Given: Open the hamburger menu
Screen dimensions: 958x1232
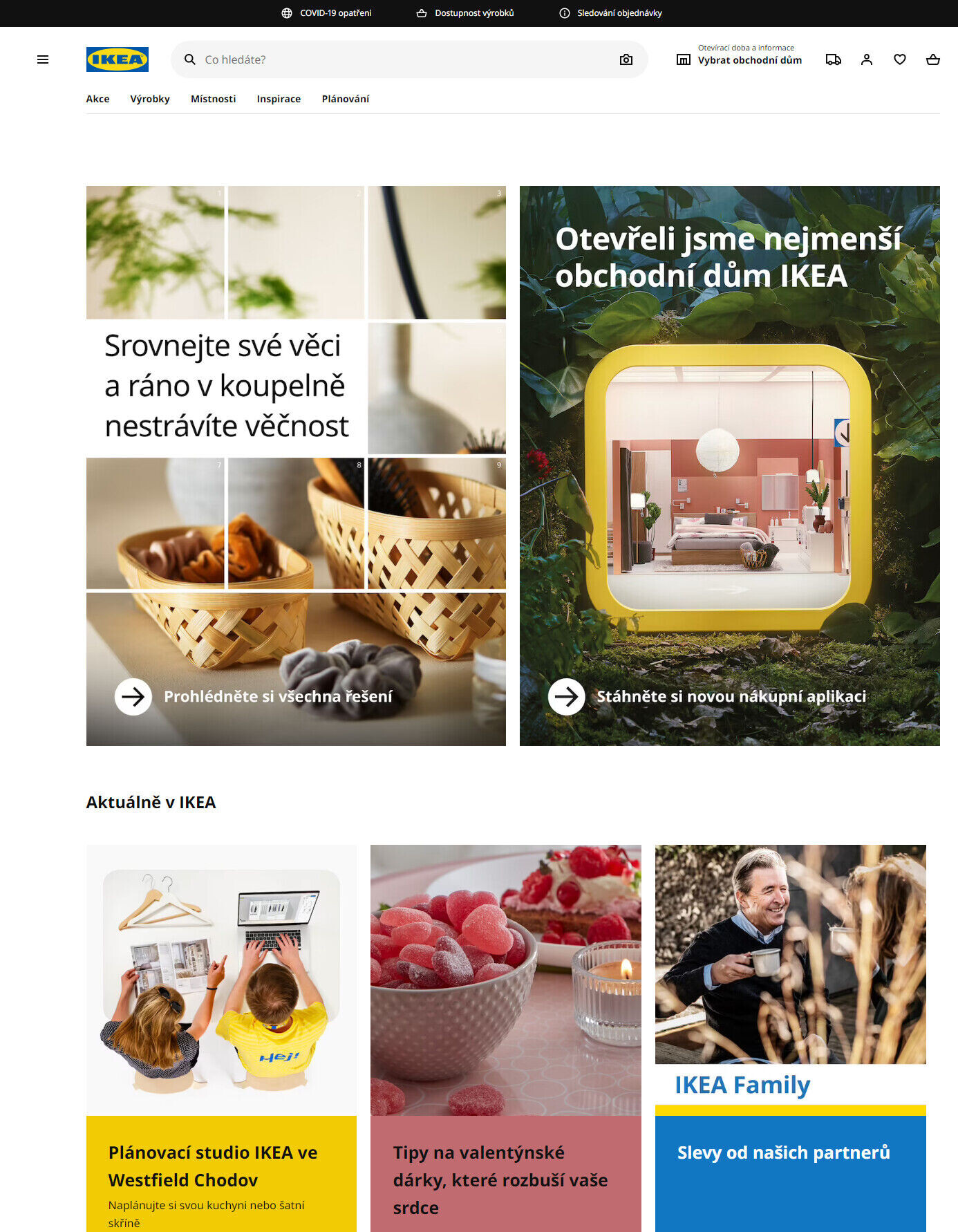Looking at the screenshot, I should coord(43,59).
